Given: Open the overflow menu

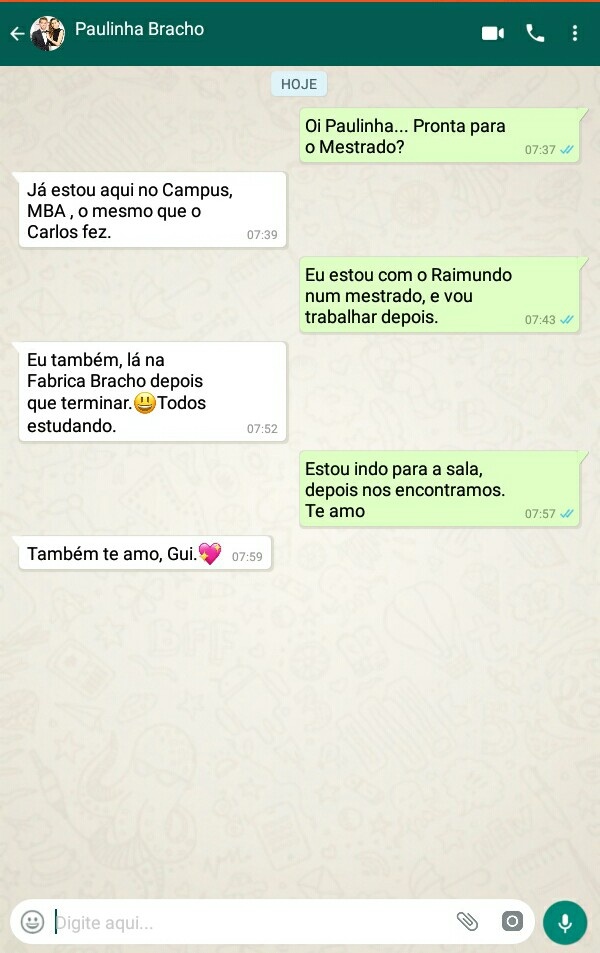Looking at the screenshot, I should click(x=575, y=33).
